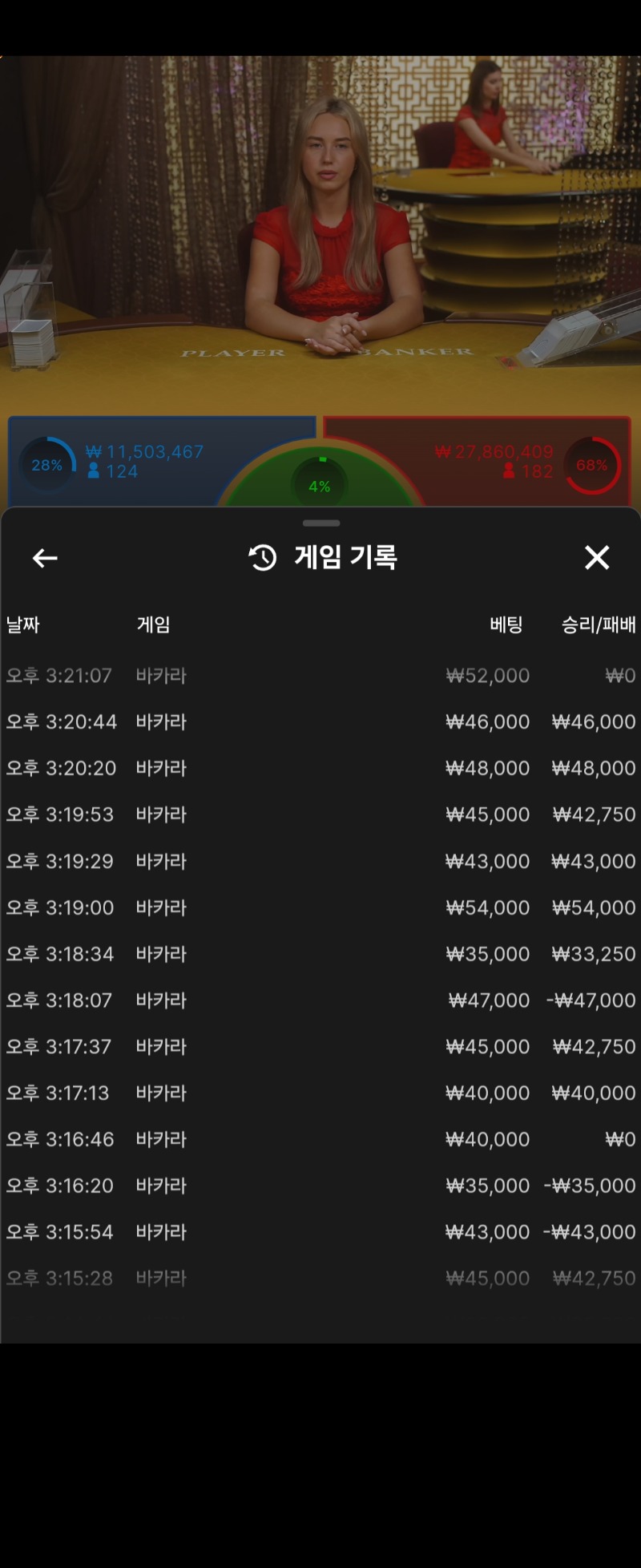The height and width of the screenshot is (1568, 641).
Task: Open the 오후 3:20:44 바카라 record
Action: tap(320, 721)
